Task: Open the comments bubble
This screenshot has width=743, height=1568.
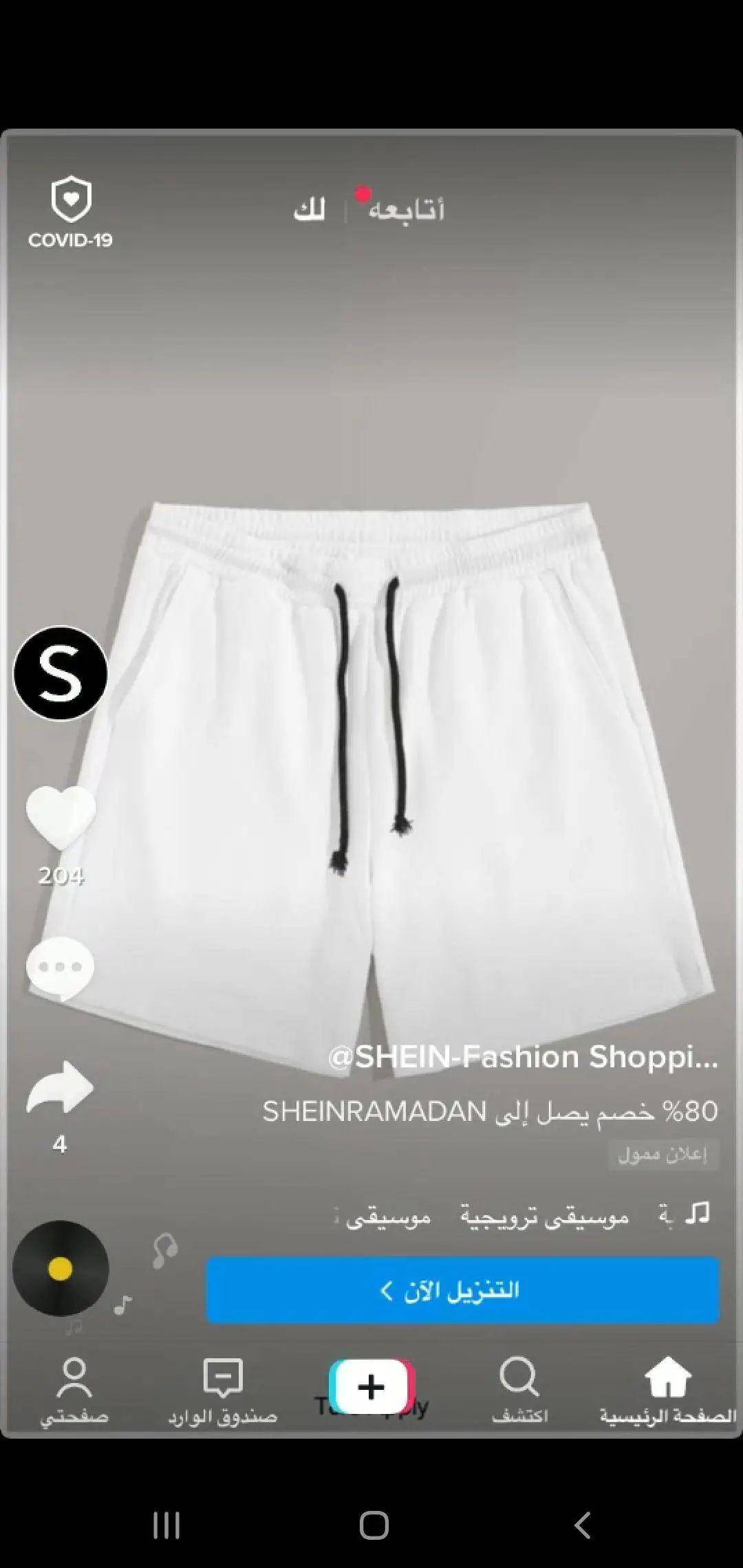Action: point(61,966)
